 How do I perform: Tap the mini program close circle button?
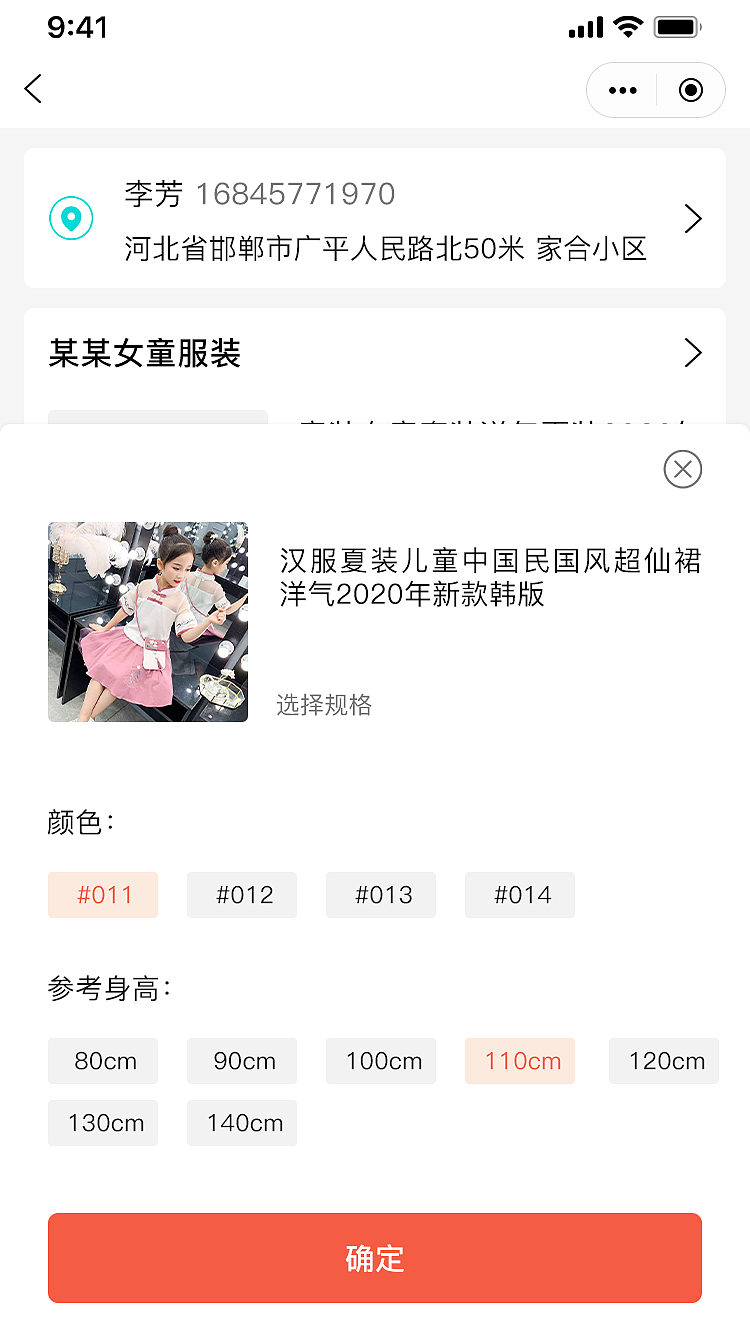click(x=690, y=91)
